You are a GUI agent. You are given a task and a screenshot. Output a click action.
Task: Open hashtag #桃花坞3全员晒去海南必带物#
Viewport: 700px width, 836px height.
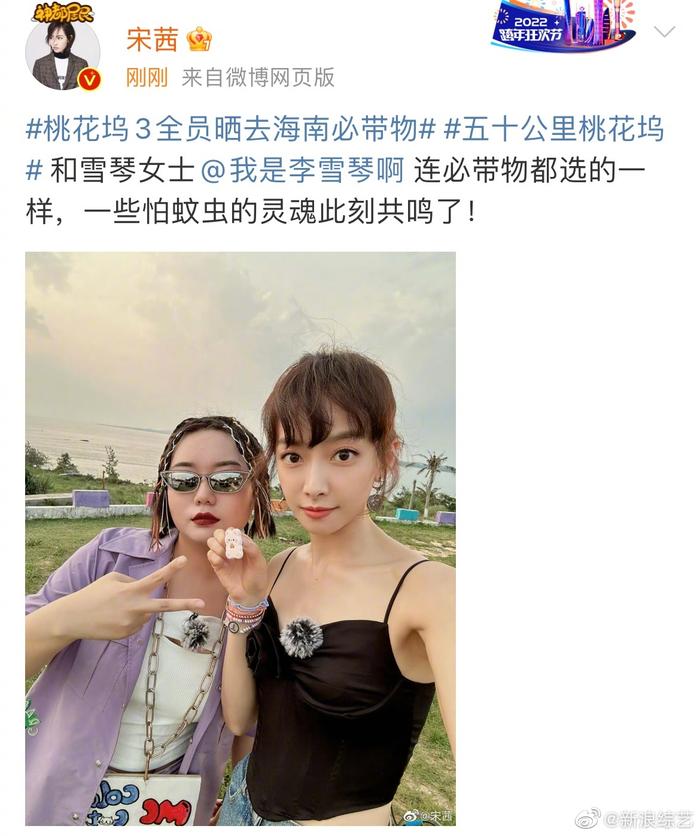230,129
